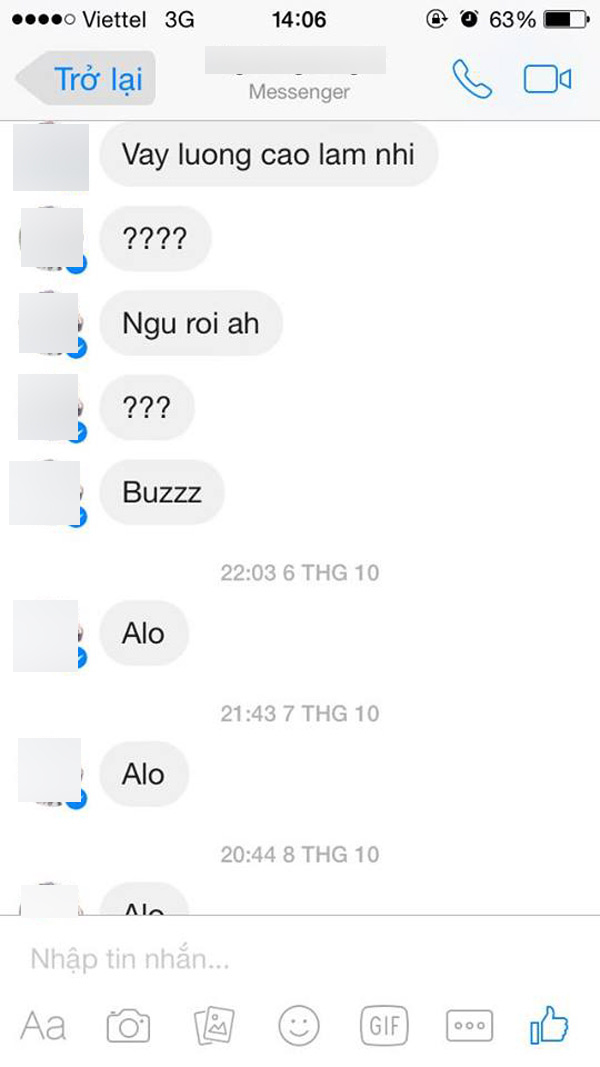Start a video call

[x=547, y=79]
